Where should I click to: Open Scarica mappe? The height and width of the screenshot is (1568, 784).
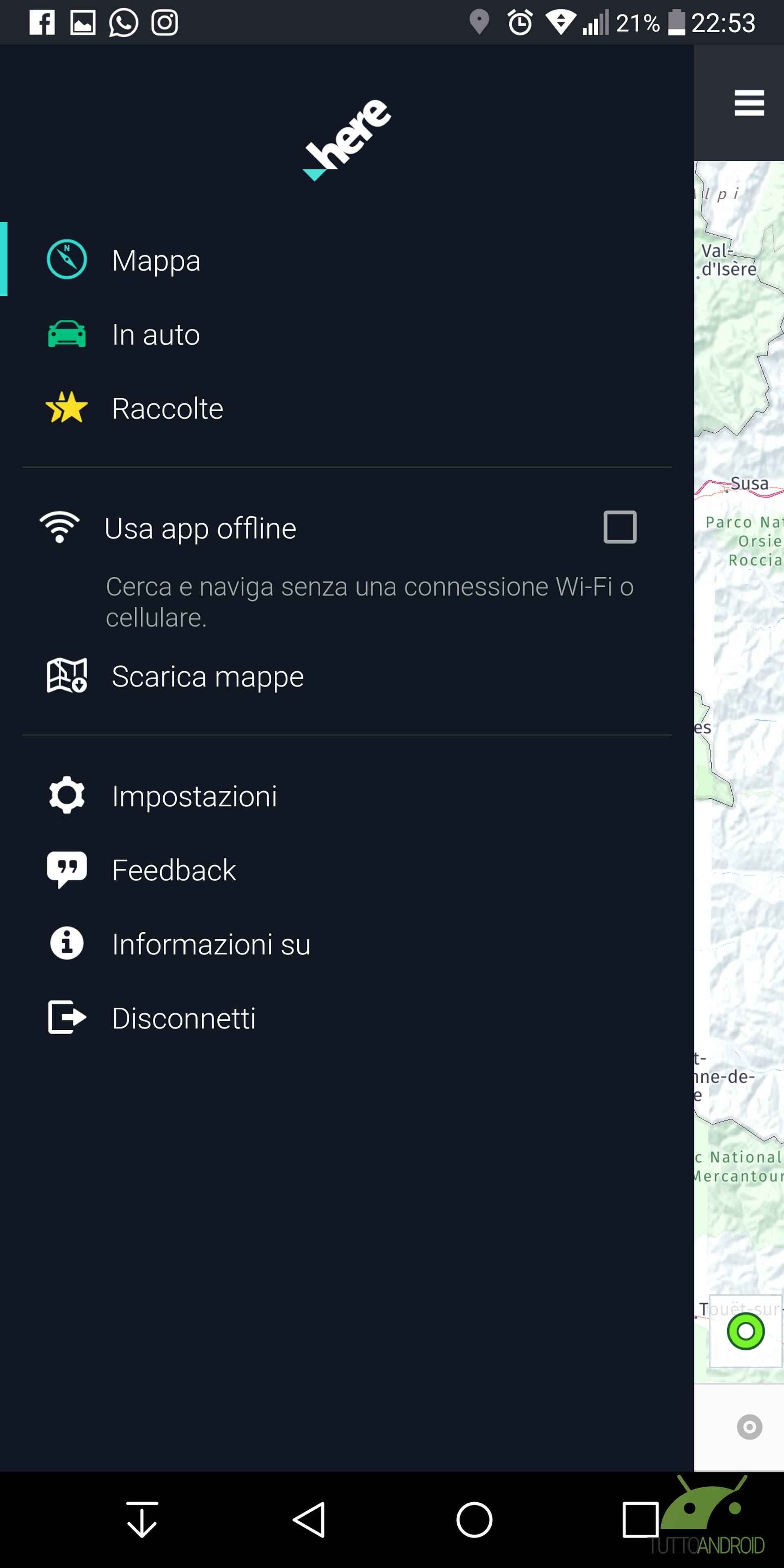(x=347, y=676)
